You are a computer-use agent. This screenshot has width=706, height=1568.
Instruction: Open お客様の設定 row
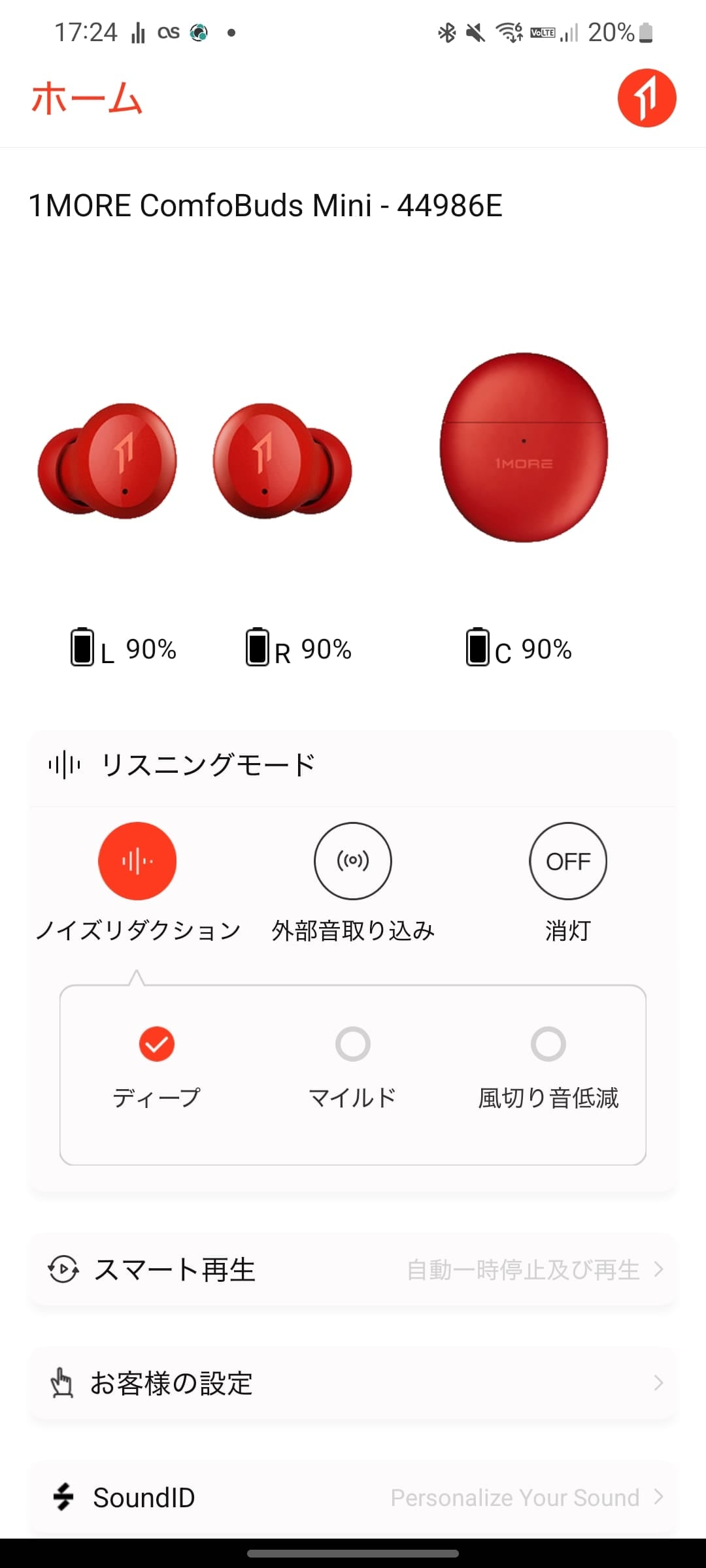353,1383
